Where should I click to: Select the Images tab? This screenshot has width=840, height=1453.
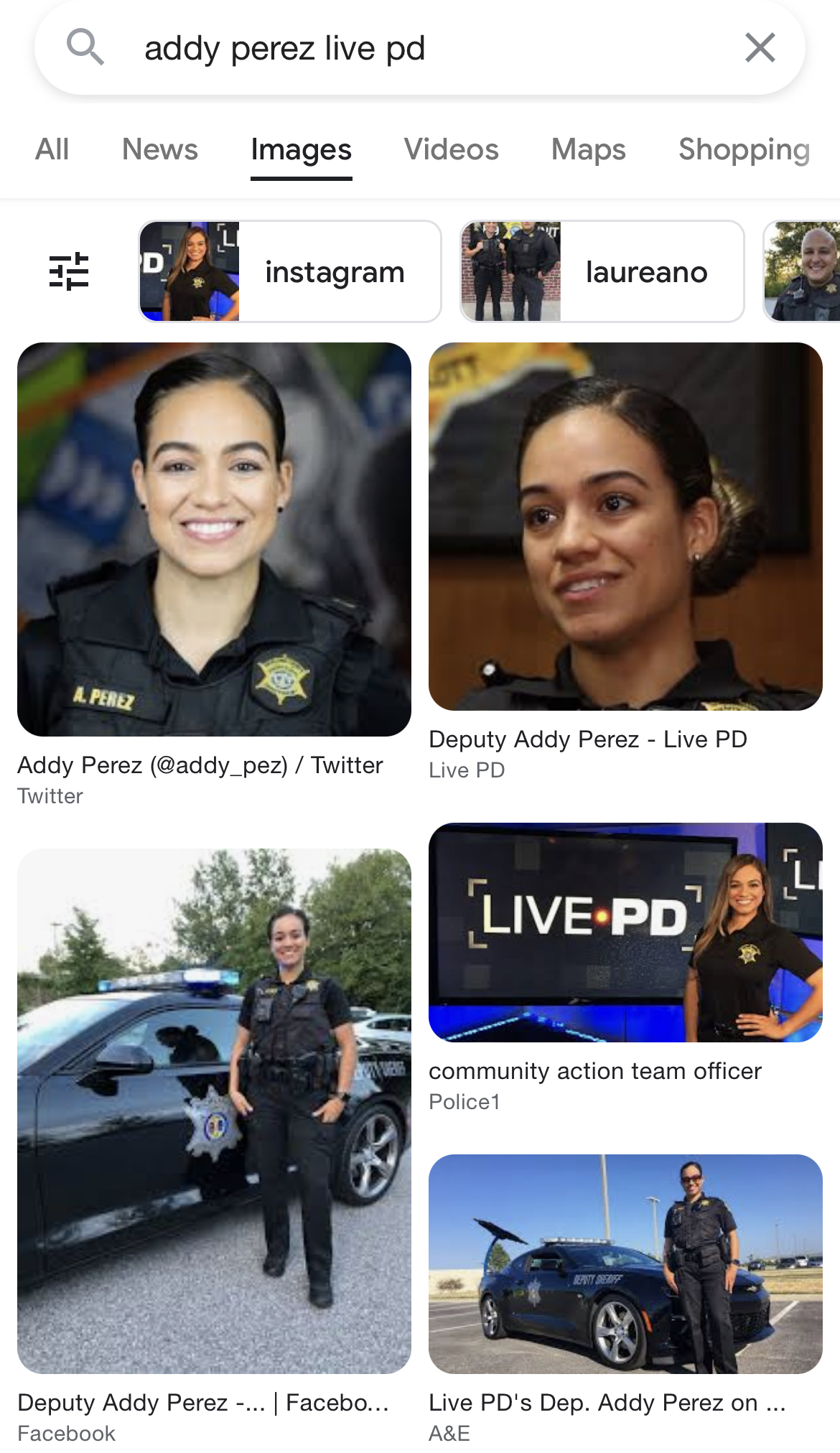coord(301,149)
